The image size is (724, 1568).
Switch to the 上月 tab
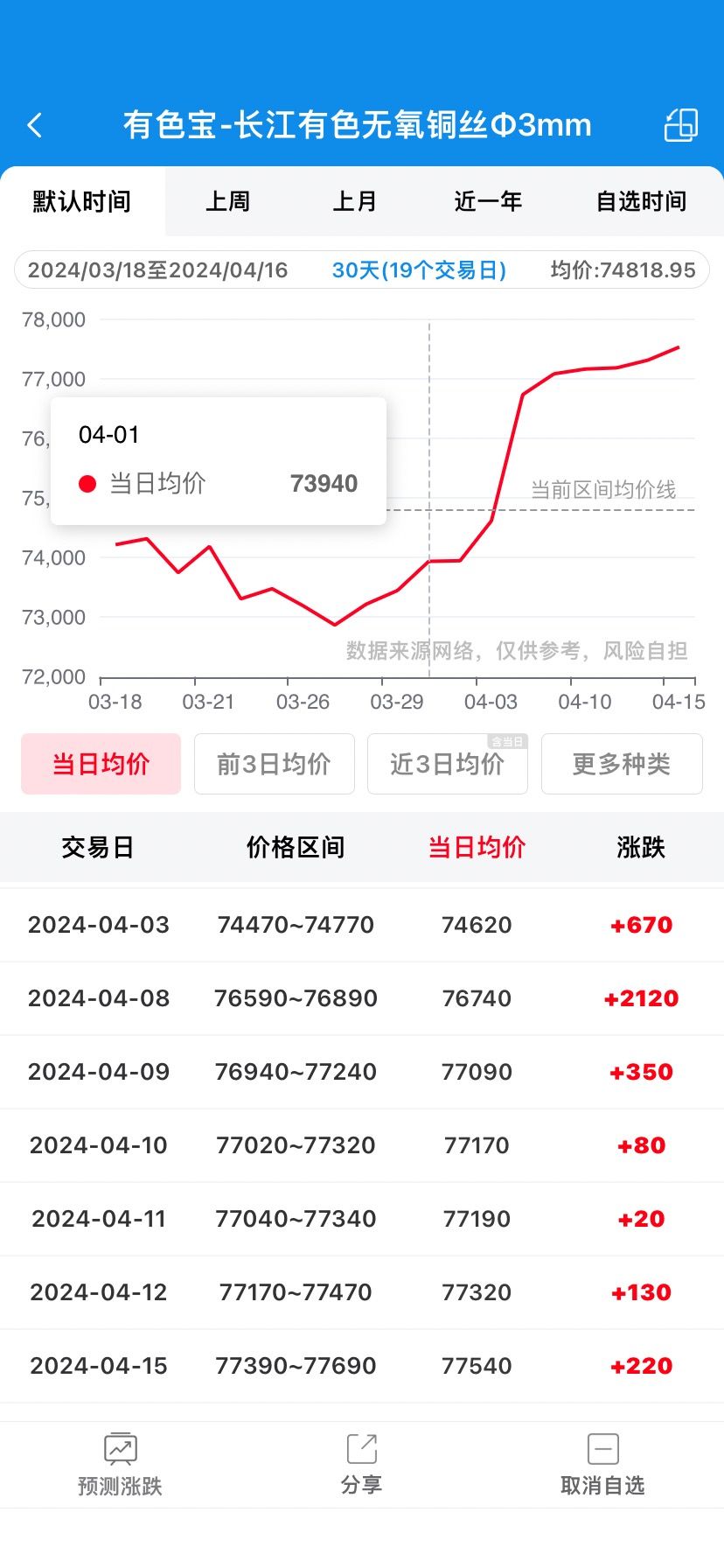click(x=354, y=201)
